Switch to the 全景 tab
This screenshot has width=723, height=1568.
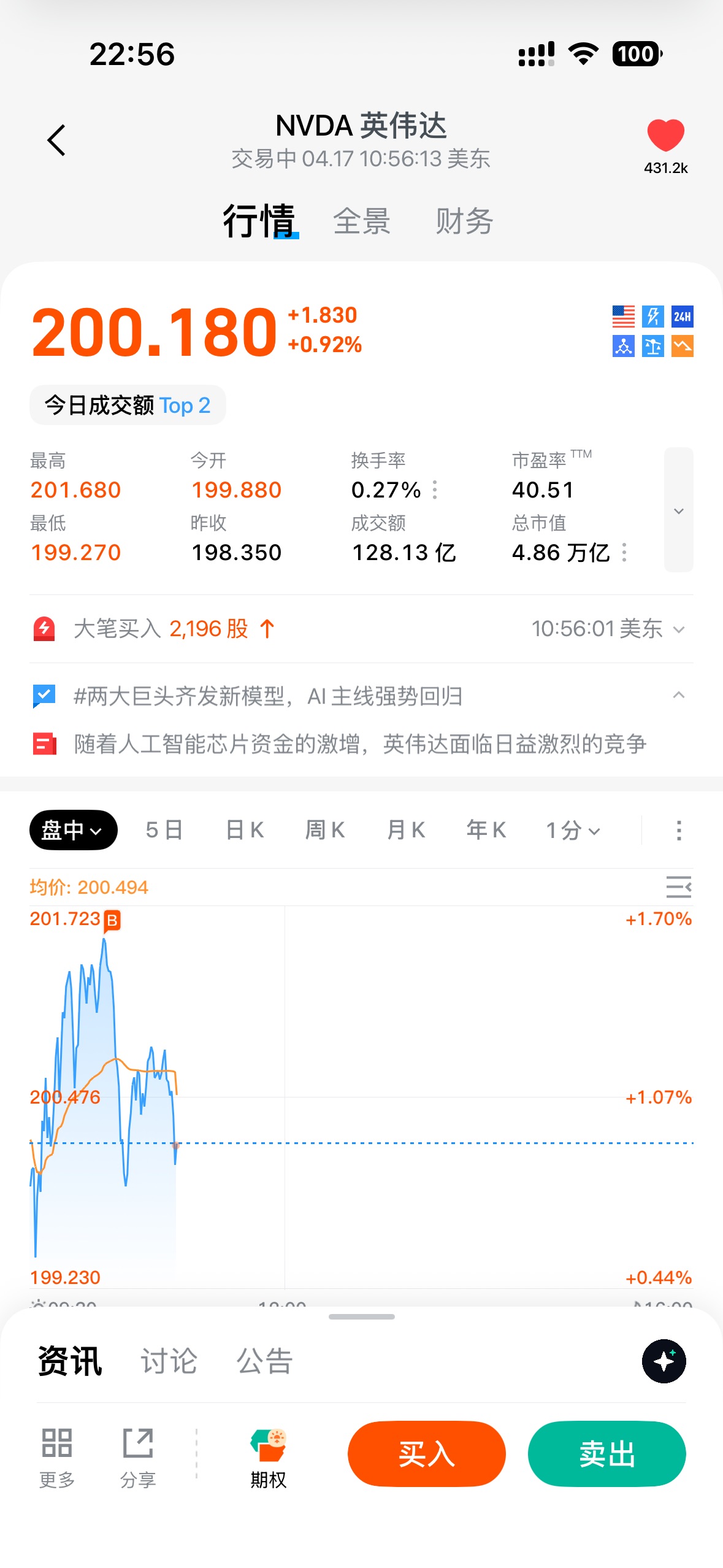click(x=361, y=221)
